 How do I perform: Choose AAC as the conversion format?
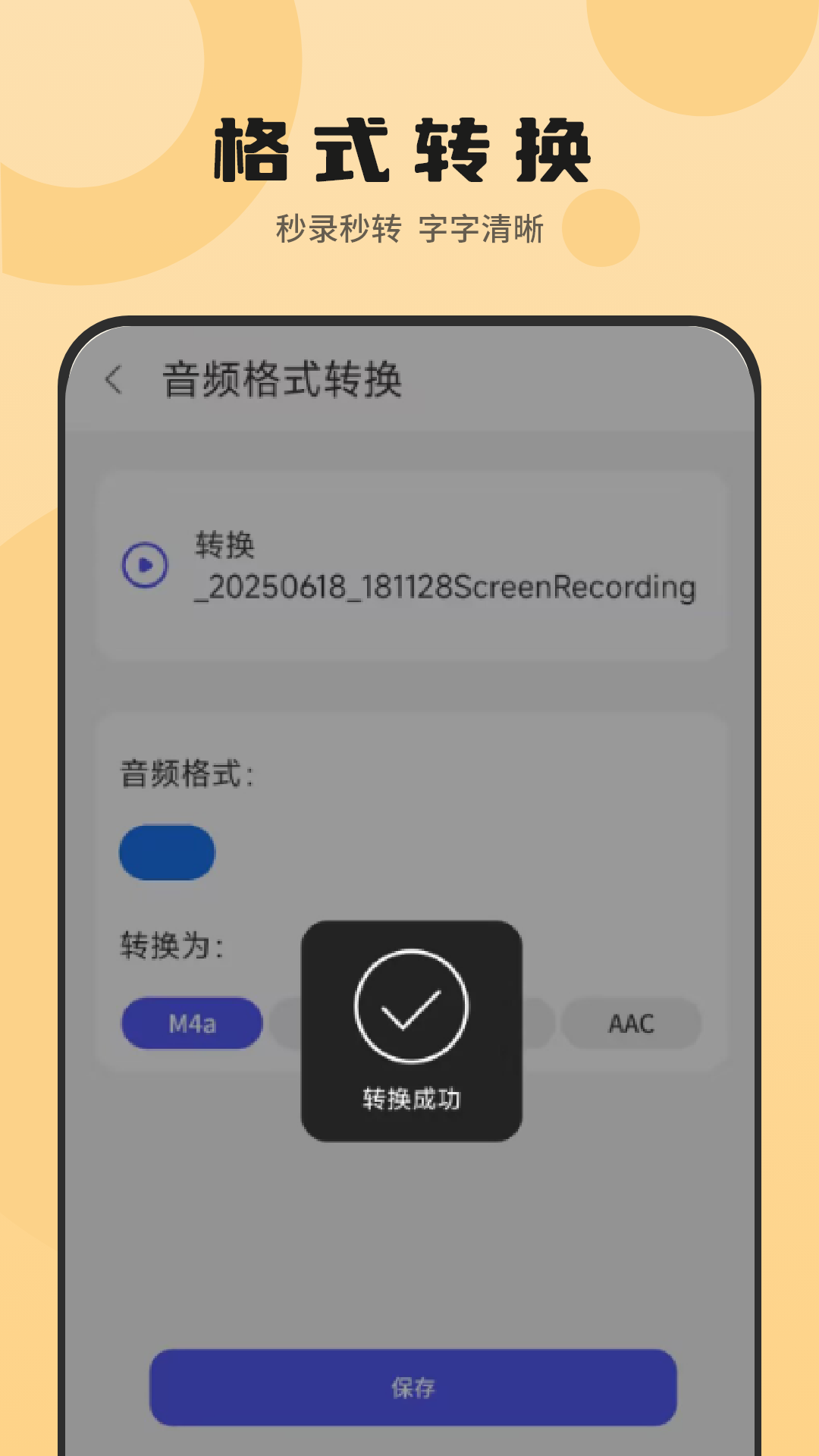pyautogui.click(x=632, y=1025)
